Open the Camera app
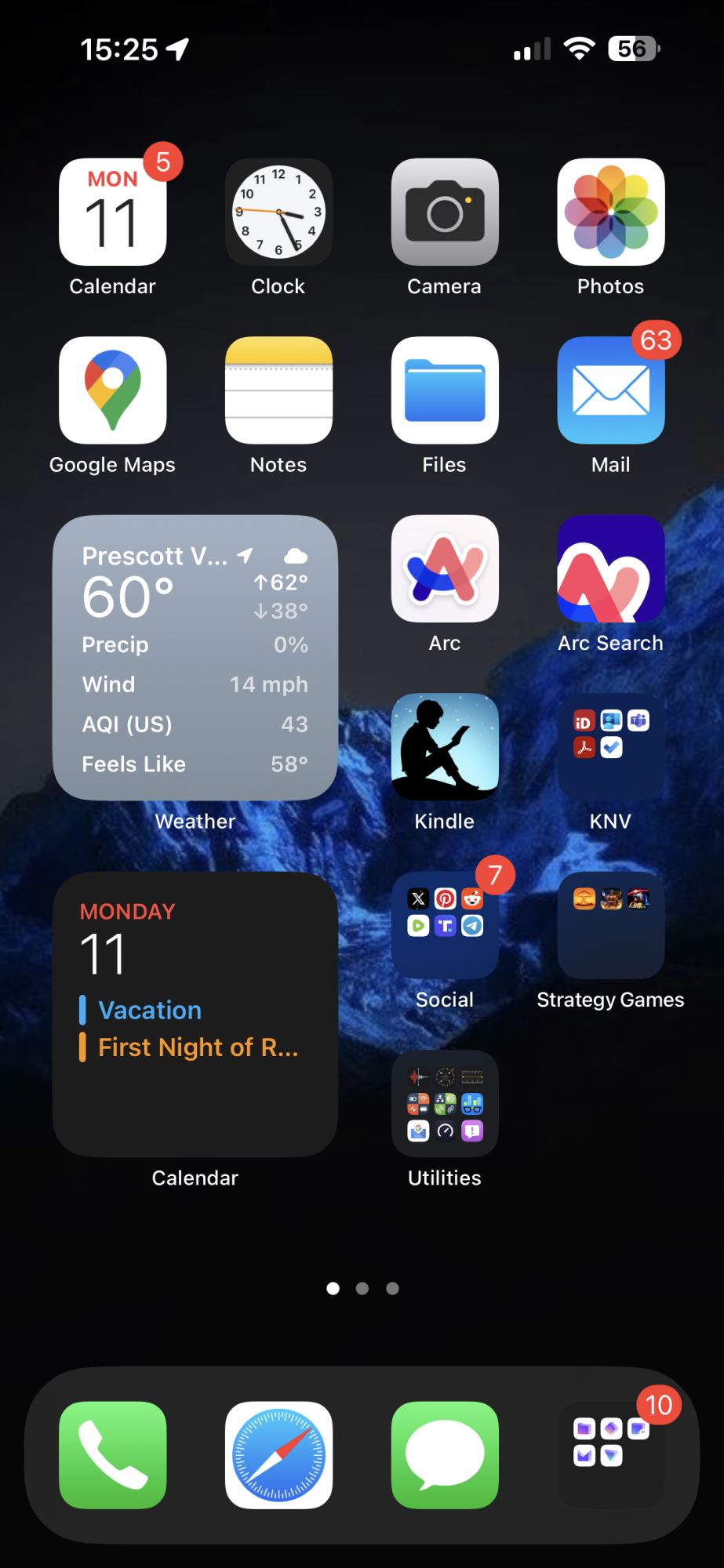This screenshot has height=1568, width=724. (445, 212)
